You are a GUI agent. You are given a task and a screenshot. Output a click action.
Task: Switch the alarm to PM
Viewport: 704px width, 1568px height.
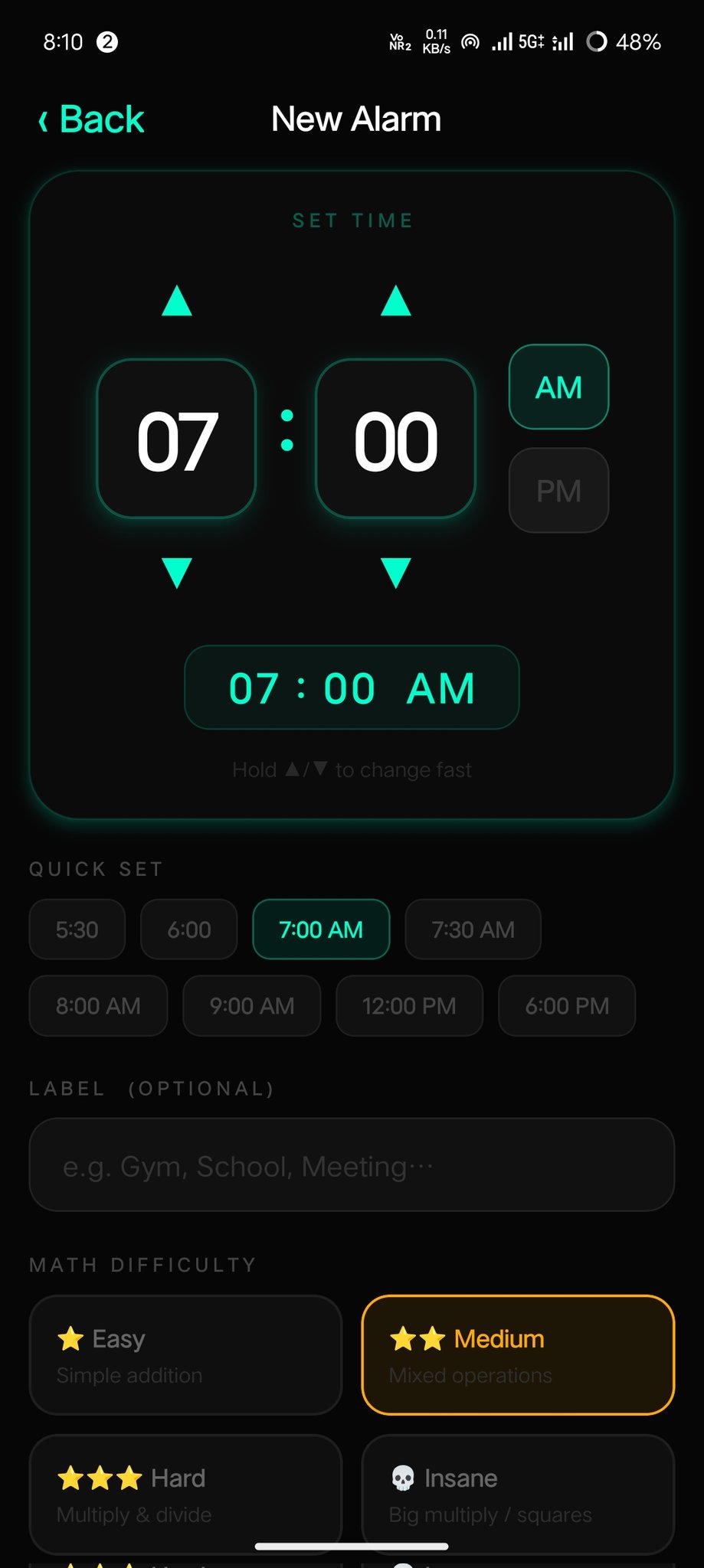pos(558,490)
